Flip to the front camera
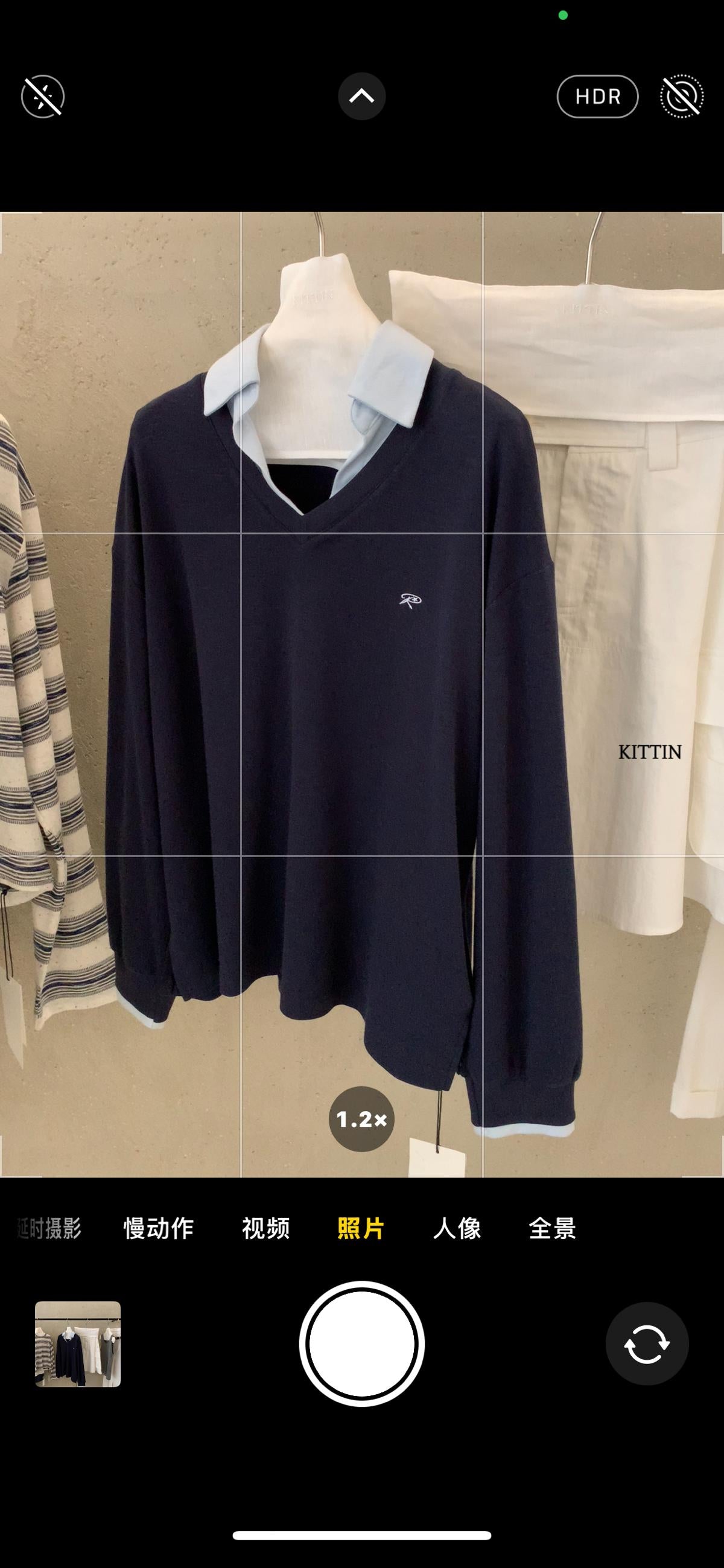The image size is (724, 1568). point(647,1344)
